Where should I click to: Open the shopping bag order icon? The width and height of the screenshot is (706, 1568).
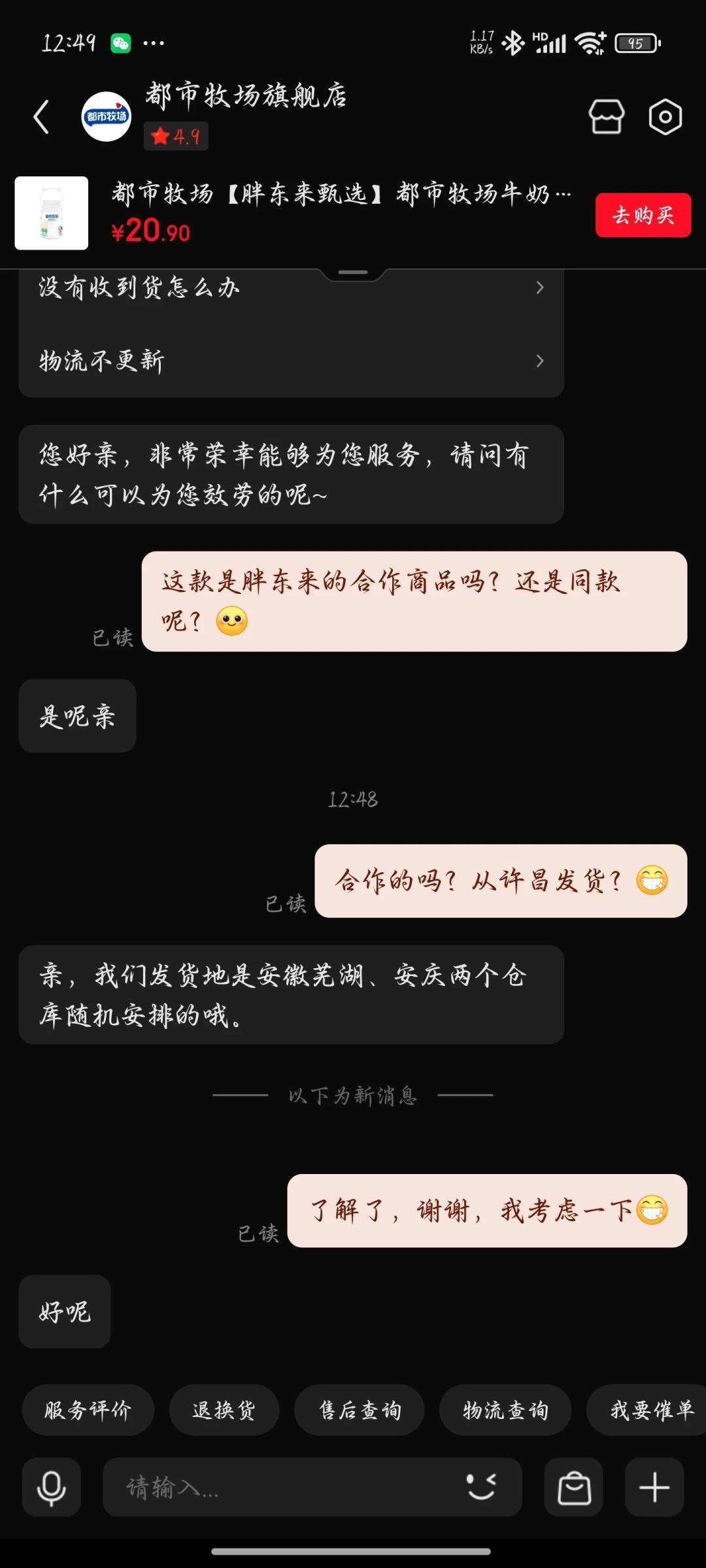[574, 1488]
